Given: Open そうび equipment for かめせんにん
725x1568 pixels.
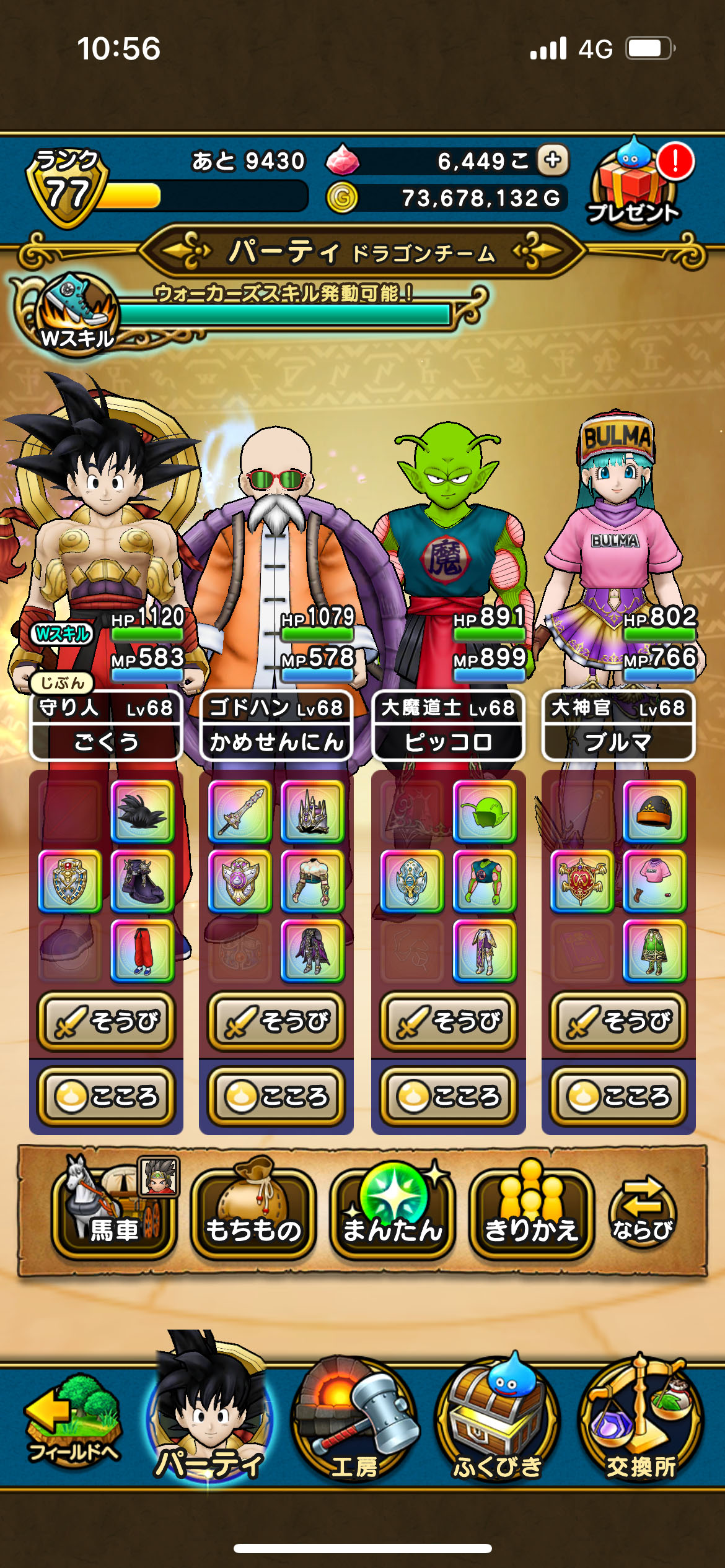Looking at the screenshot, I should point(276,1021).
